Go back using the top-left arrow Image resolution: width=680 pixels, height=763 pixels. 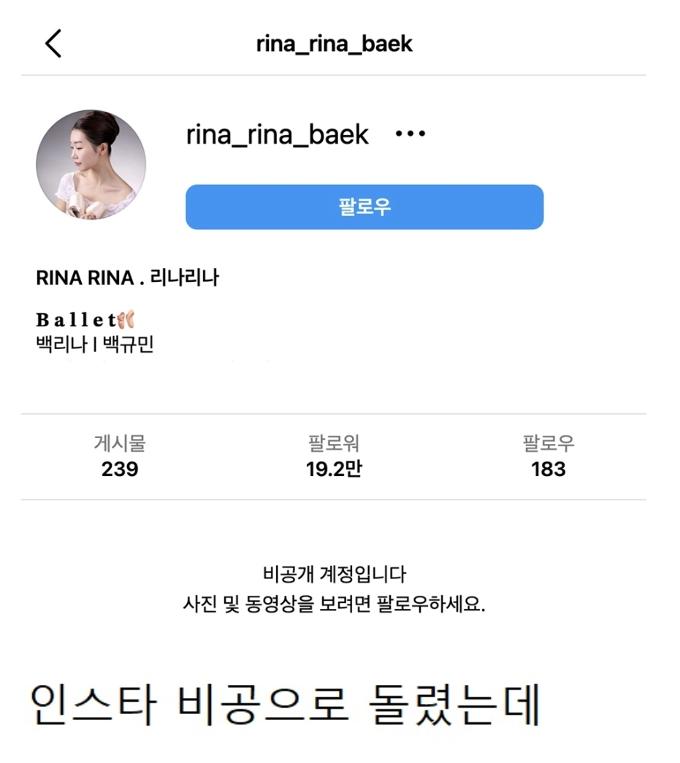coord(53,43)
